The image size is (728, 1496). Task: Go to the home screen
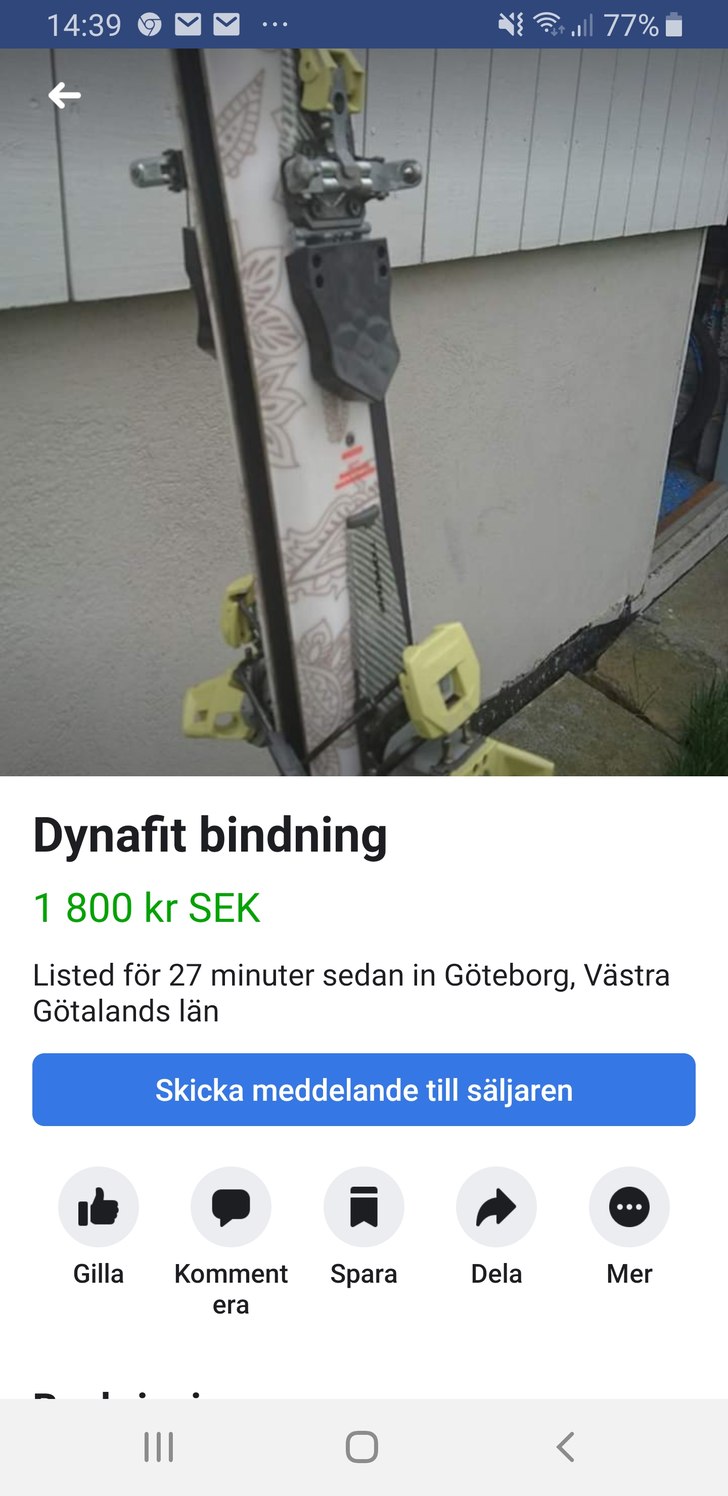coord(362,1446)
